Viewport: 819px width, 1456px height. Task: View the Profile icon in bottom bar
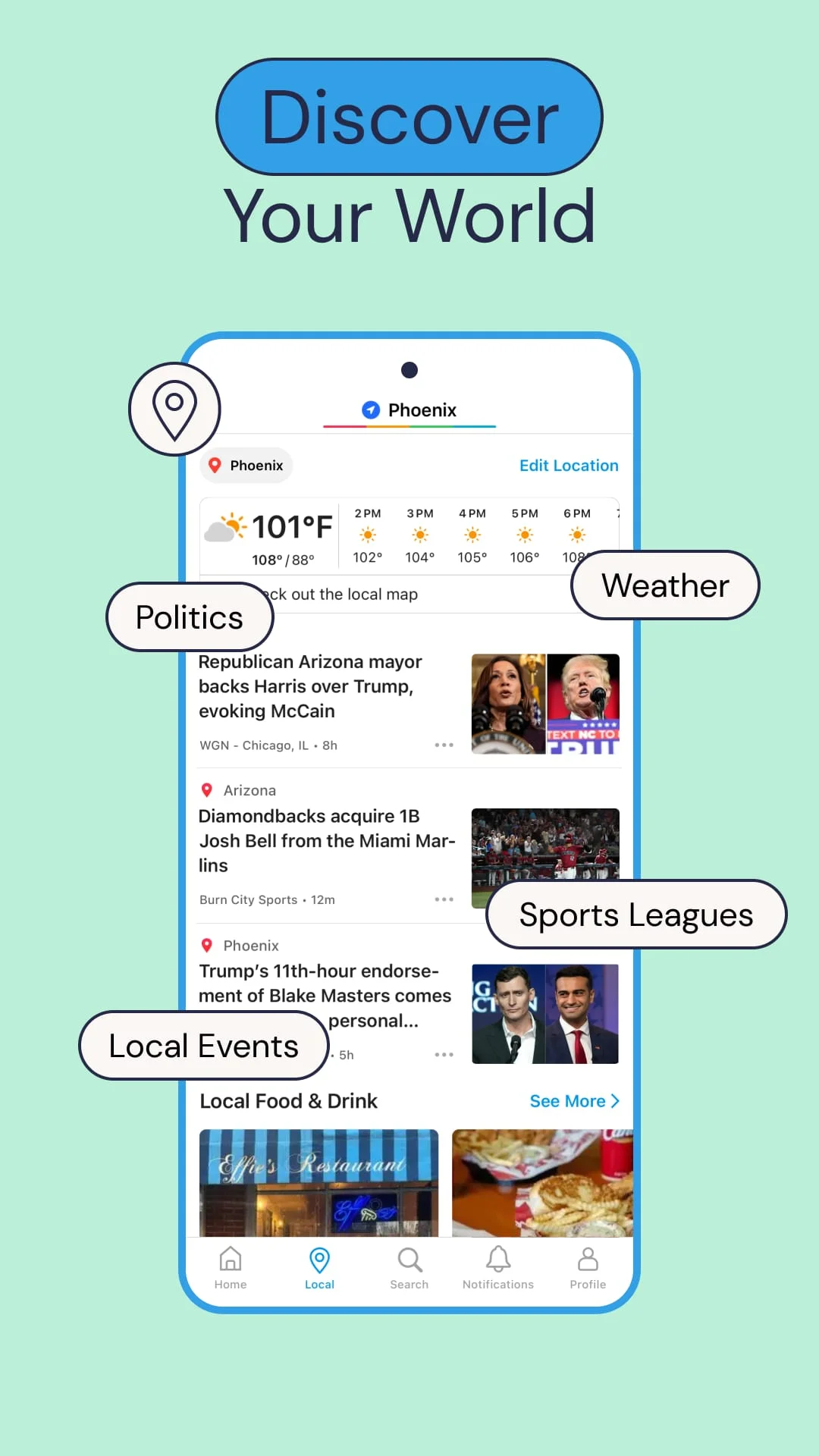click(x=588, y=1259)
